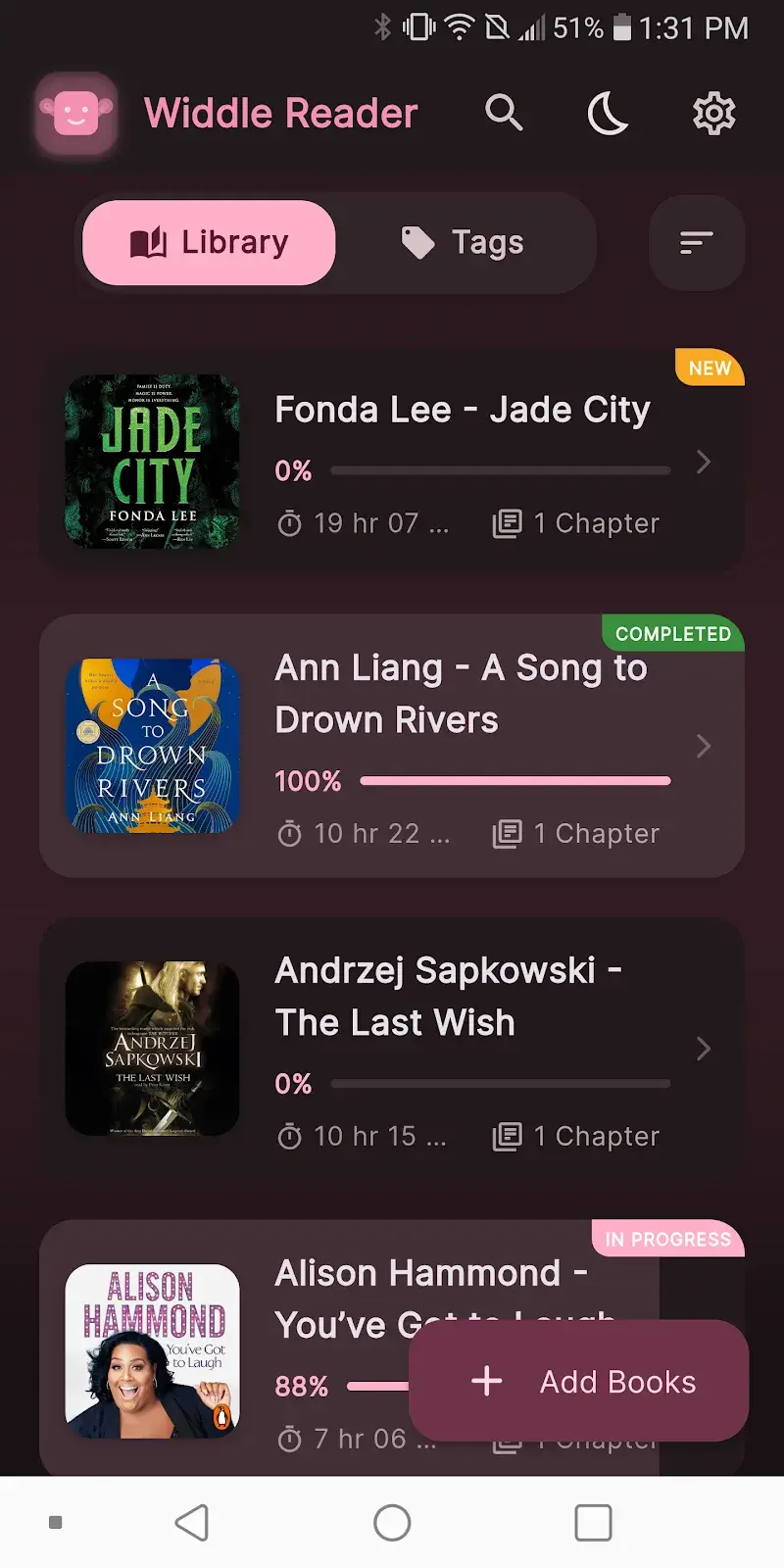Select the Library tab
The width and height of the screenshot is (784, 1568).
[209, 242]
